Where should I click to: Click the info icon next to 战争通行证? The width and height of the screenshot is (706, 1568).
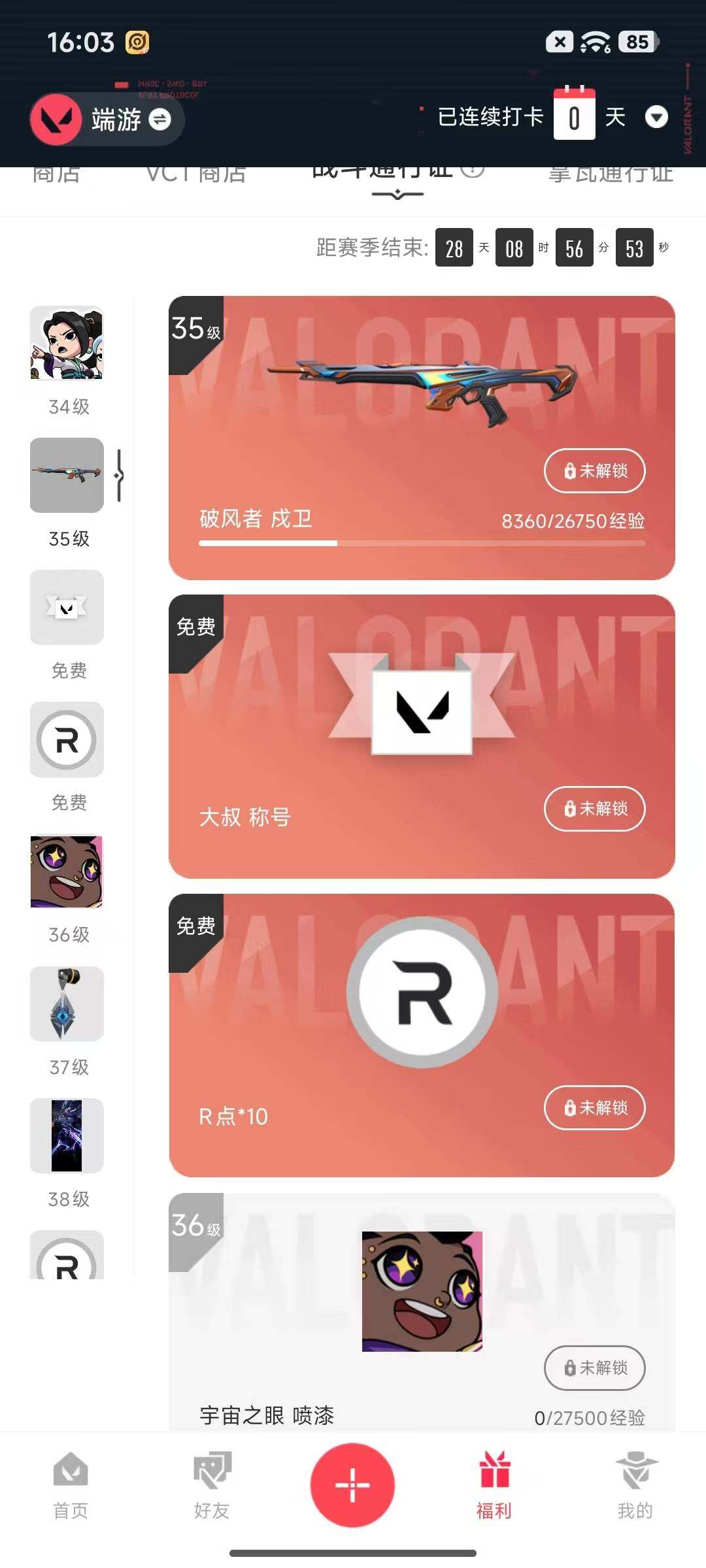(x=471, y=169)
